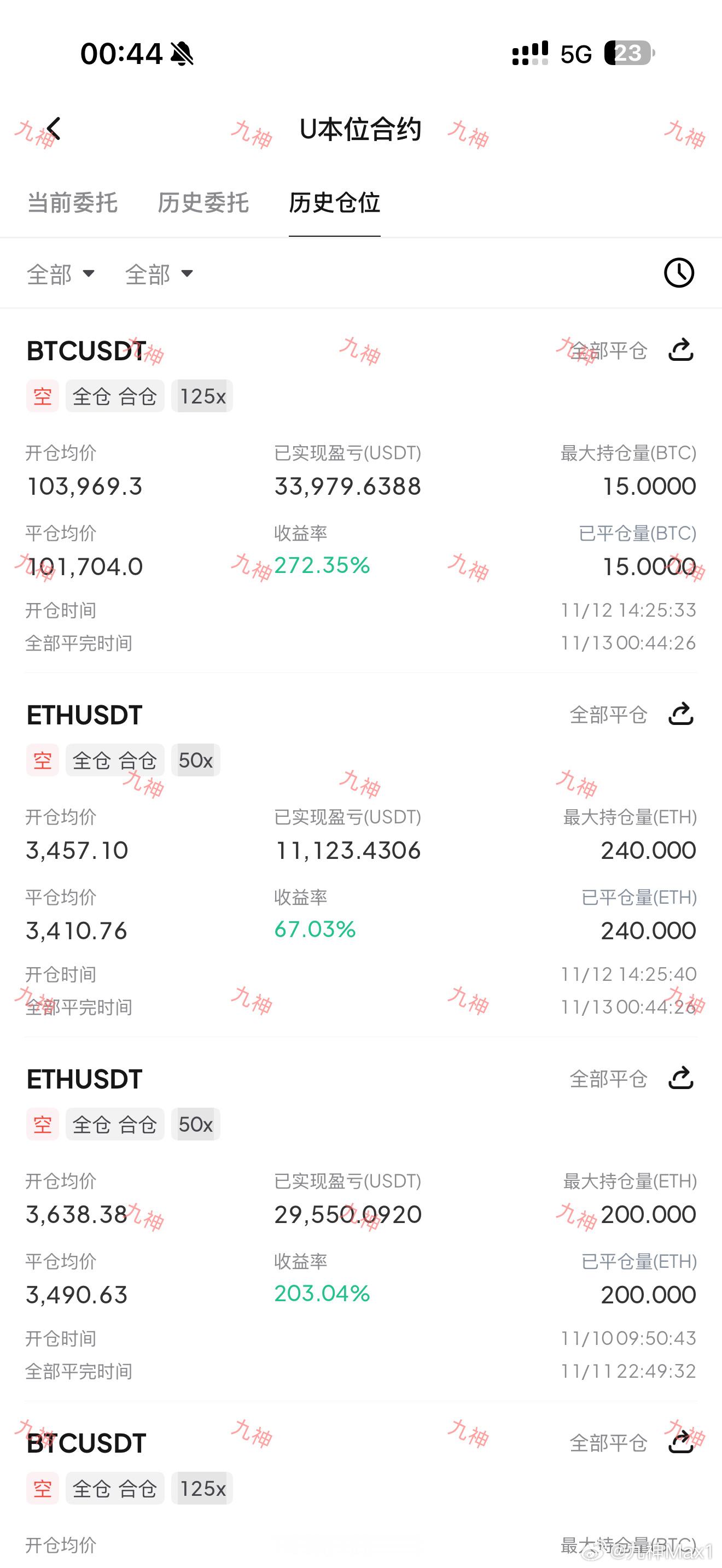Share the ETHUSDT position with 67.03% return

click(680, 714)
